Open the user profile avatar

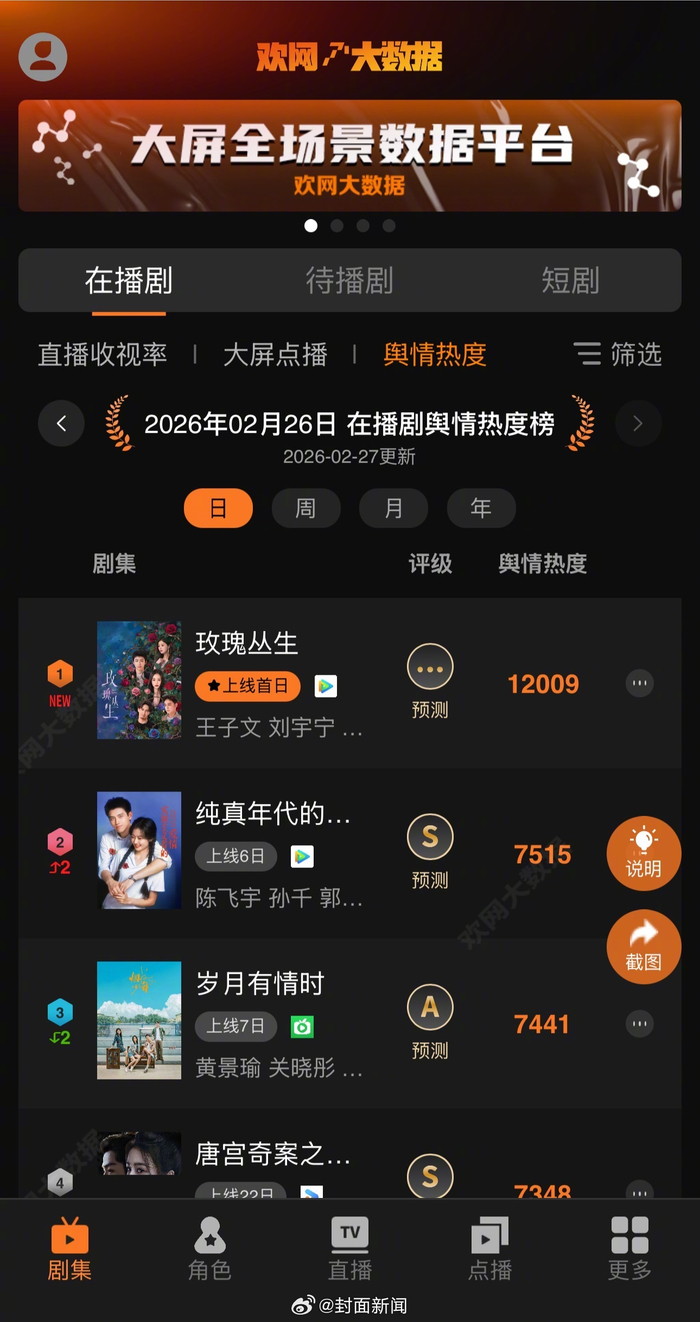pos(43,57)
